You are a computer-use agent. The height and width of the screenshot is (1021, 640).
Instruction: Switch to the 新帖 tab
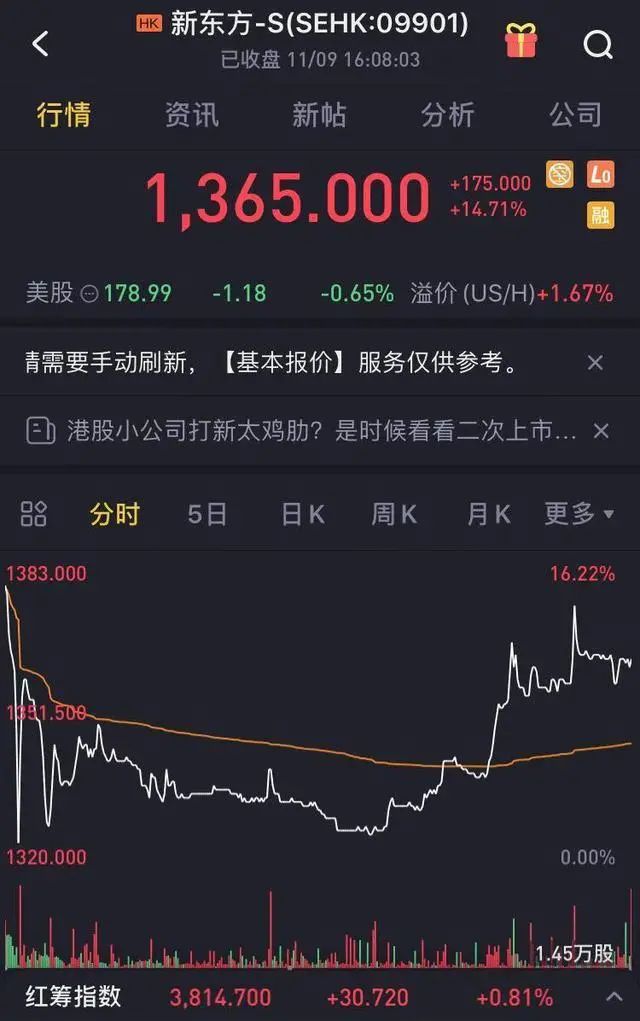319,115
